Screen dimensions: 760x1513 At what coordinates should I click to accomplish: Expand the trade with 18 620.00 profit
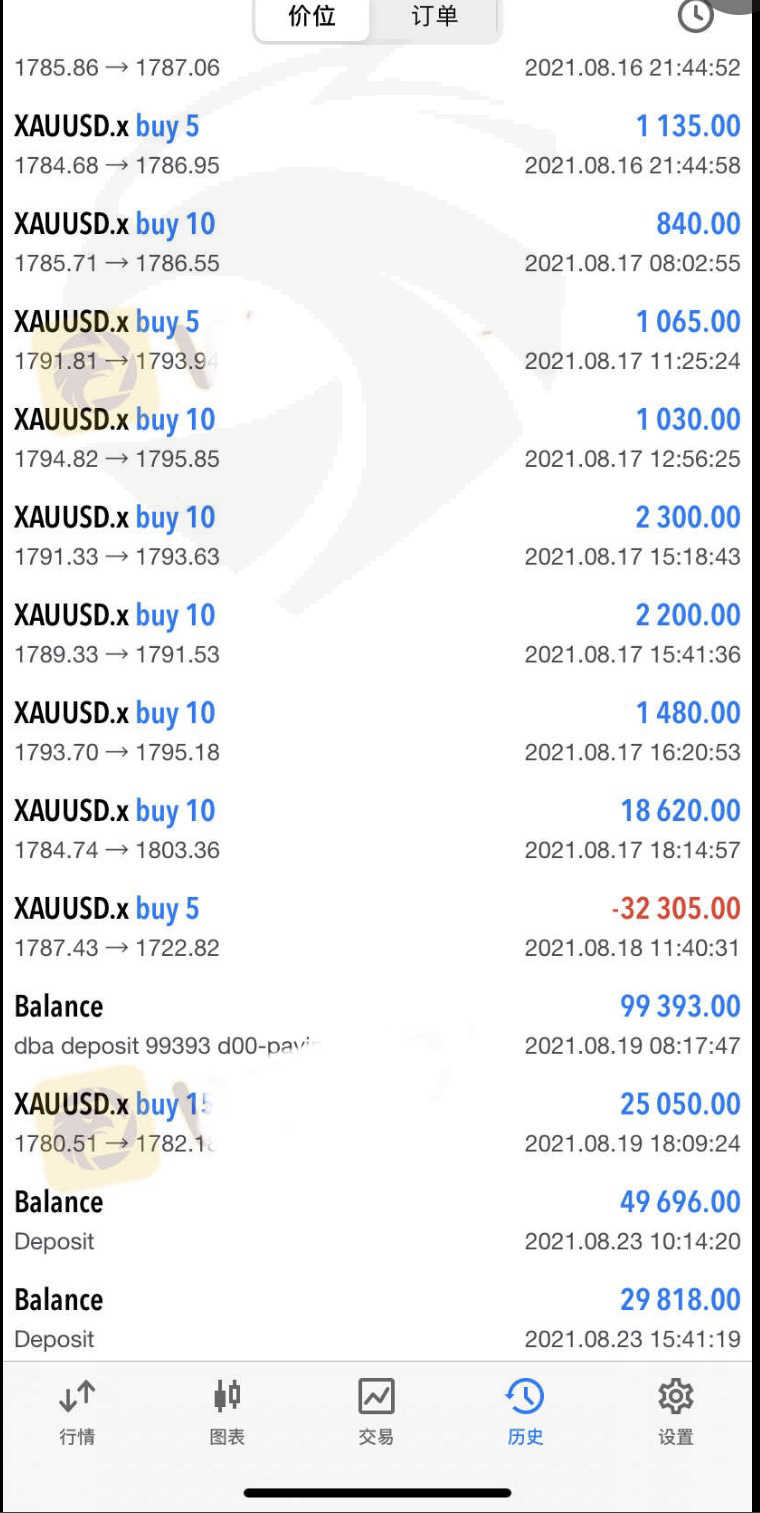coord(378,829)
